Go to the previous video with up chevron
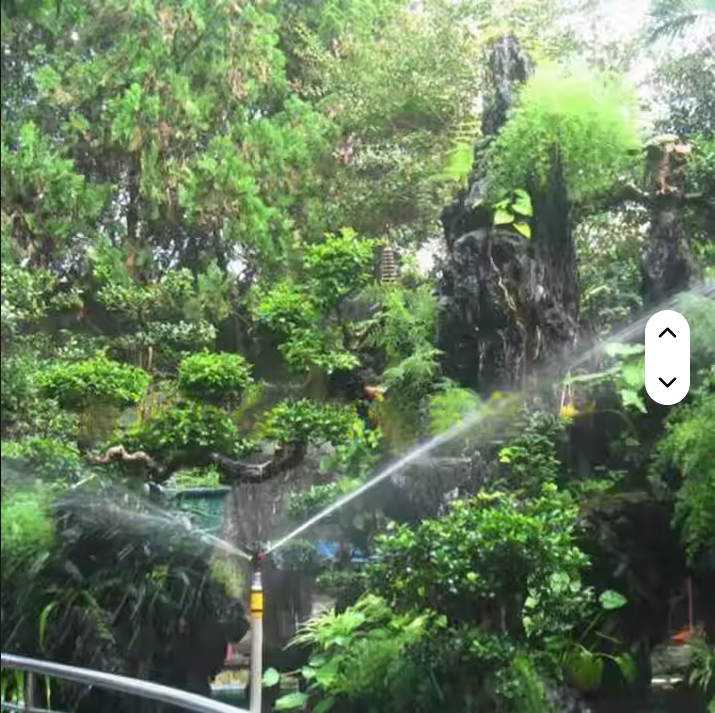Viewport: 715px width, 713px height. point(667,333)
